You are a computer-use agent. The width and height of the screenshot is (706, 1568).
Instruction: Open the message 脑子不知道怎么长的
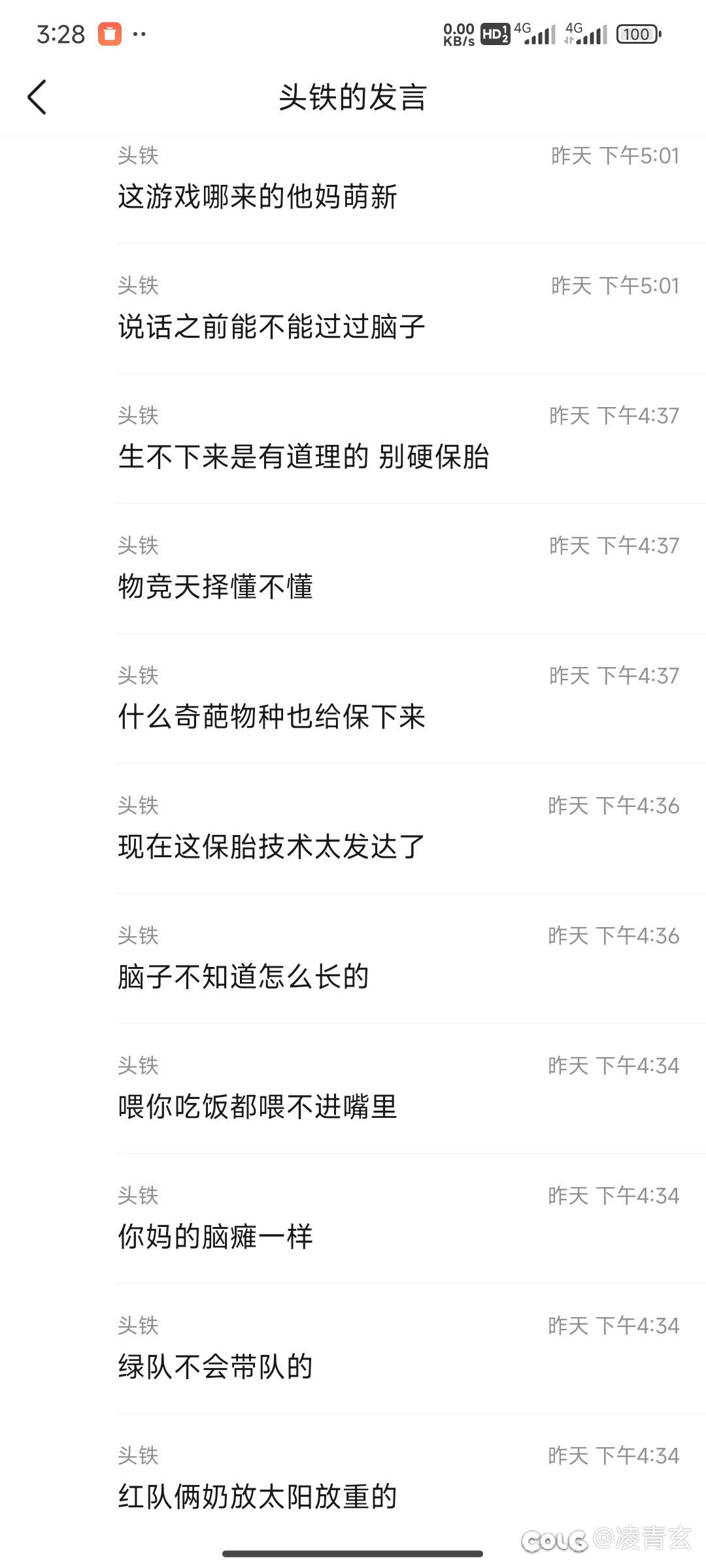pyautogui.click(x=243, y=976)
